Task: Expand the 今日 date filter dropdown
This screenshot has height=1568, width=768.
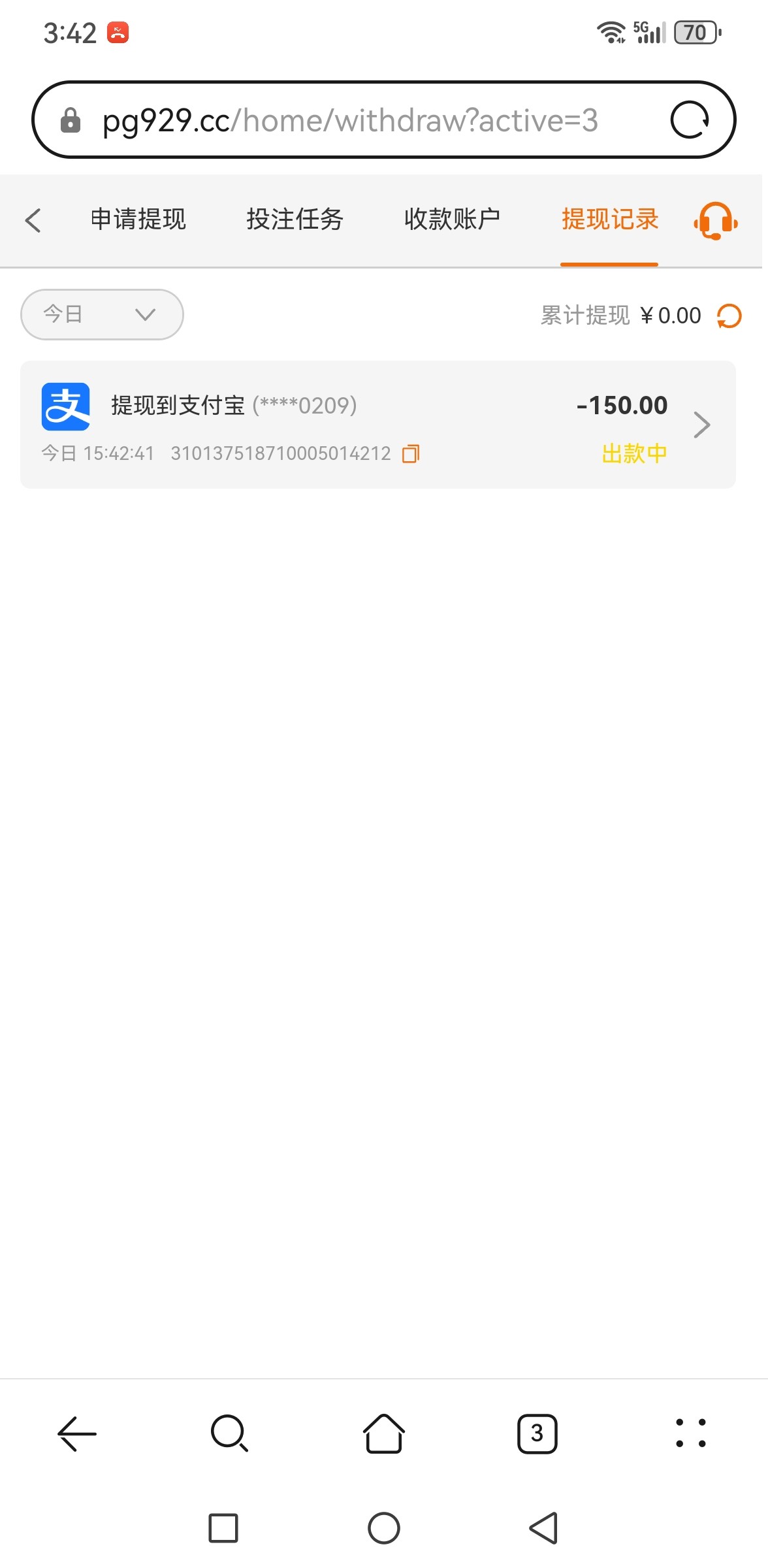Action: [x=102, y=314]
